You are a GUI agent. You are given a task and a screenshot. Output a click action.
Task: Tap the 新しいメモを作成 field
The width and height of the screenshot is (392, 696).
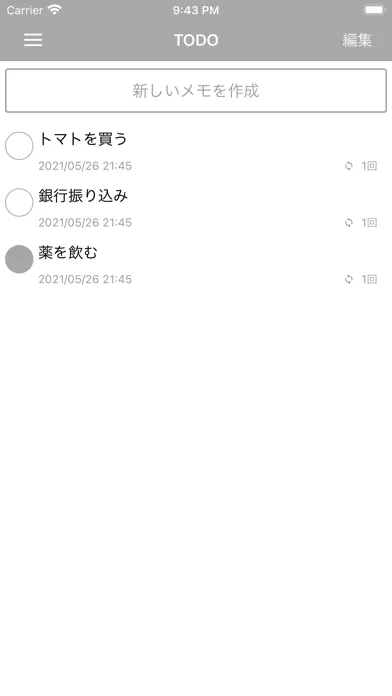(x=196, y=91)
